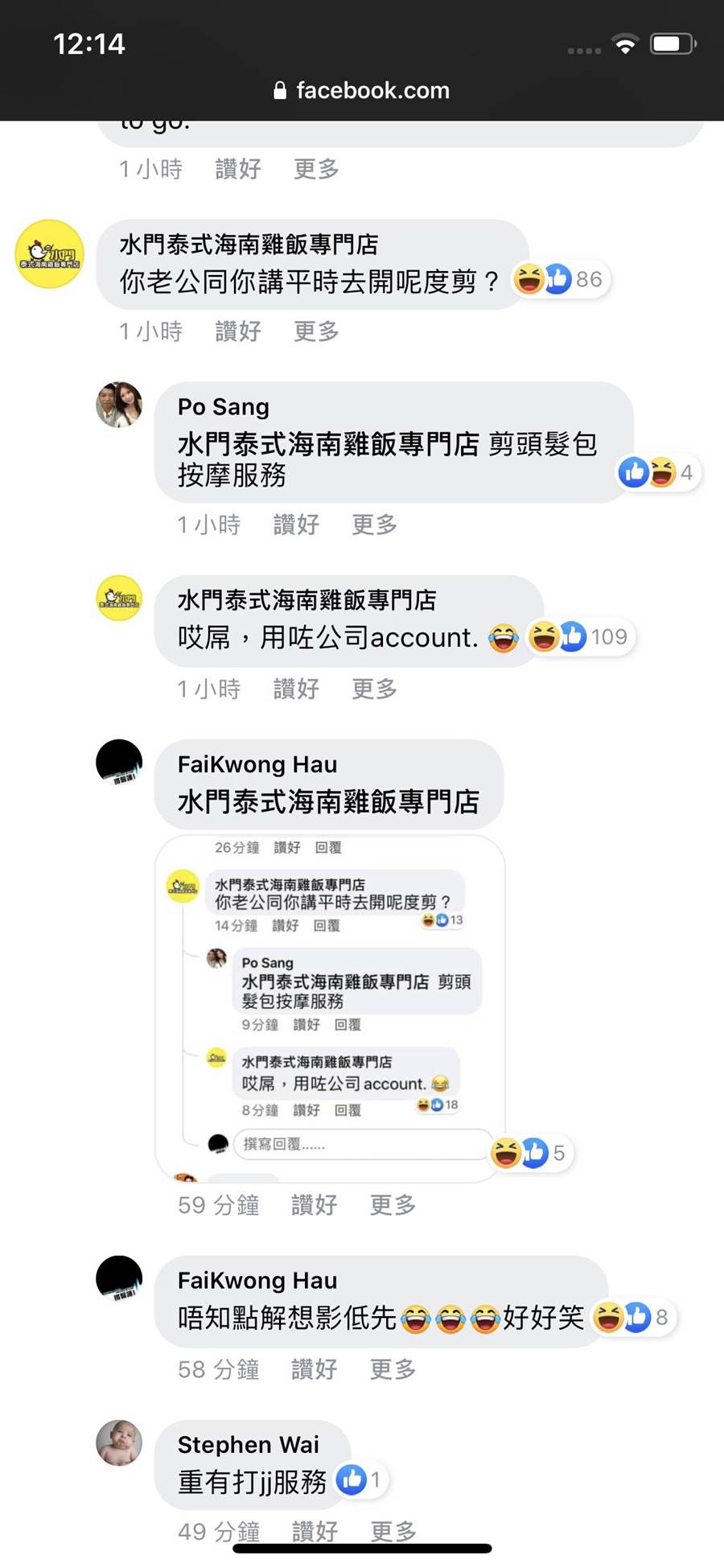Open Po Sang's profile name
This screenshot has height=1568, width=724.
click(223, 407)
